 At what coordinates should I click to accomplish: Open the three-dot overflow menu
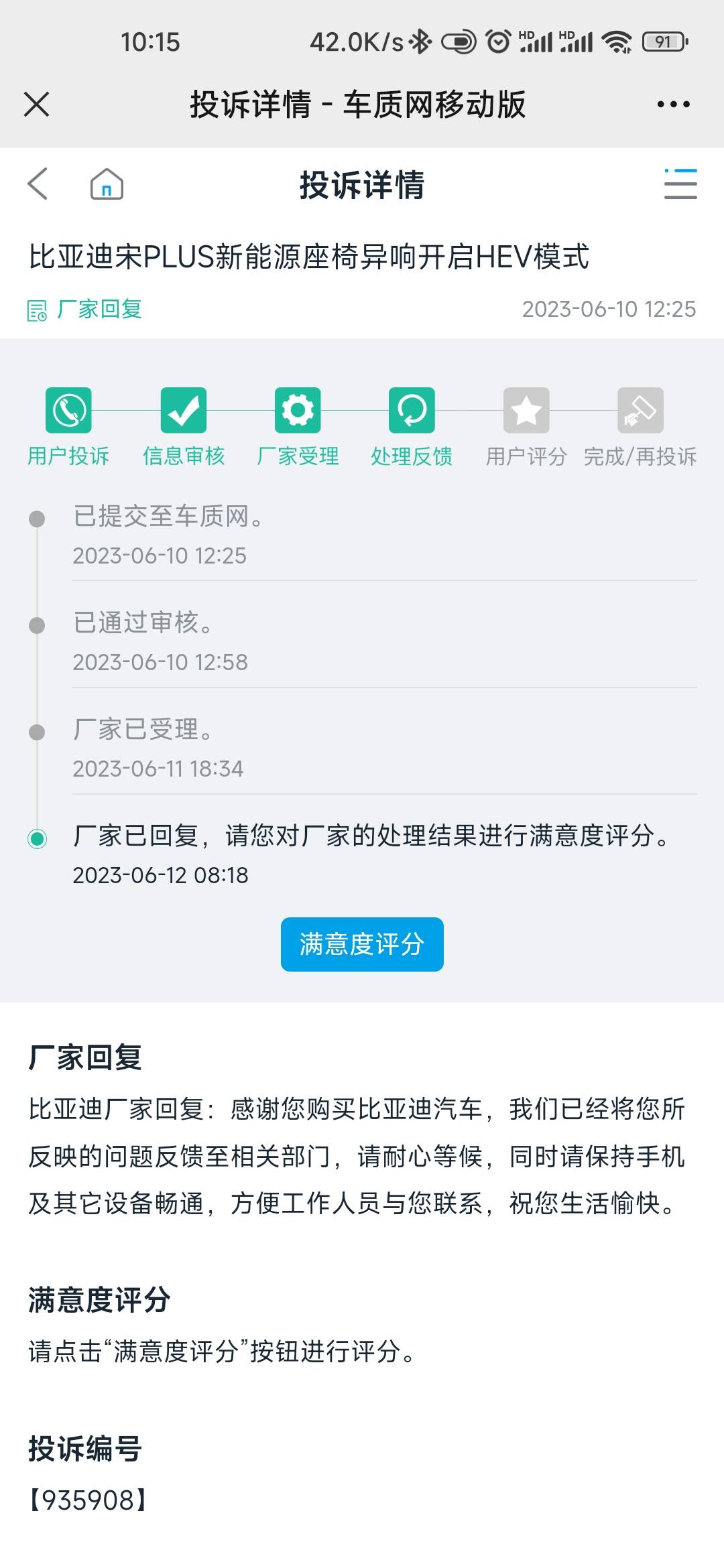[673, 105]
